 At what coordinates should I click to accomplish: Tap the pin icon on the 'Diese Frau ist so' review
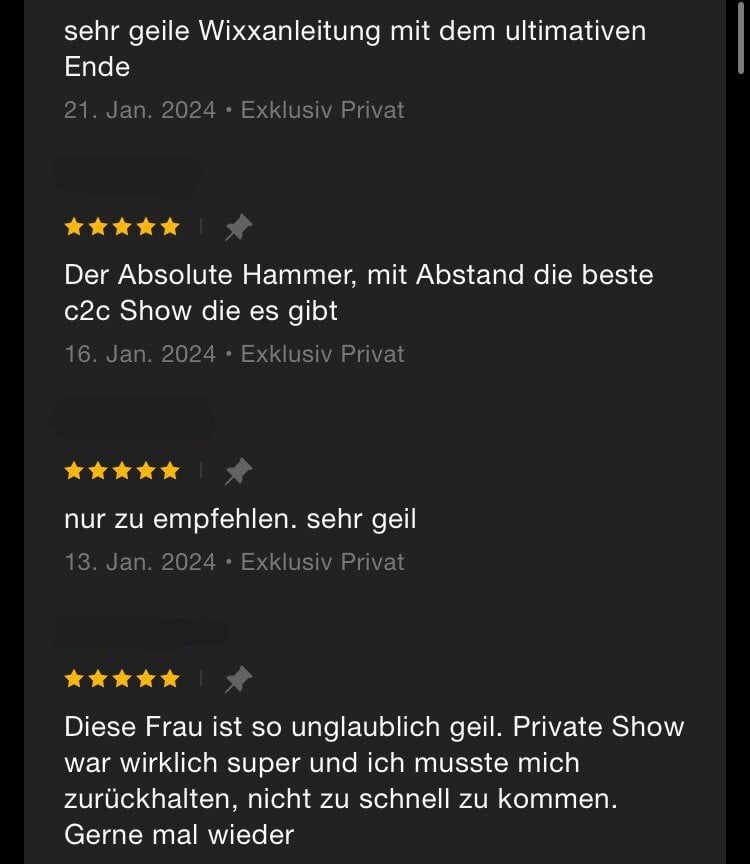pos(237,680)
